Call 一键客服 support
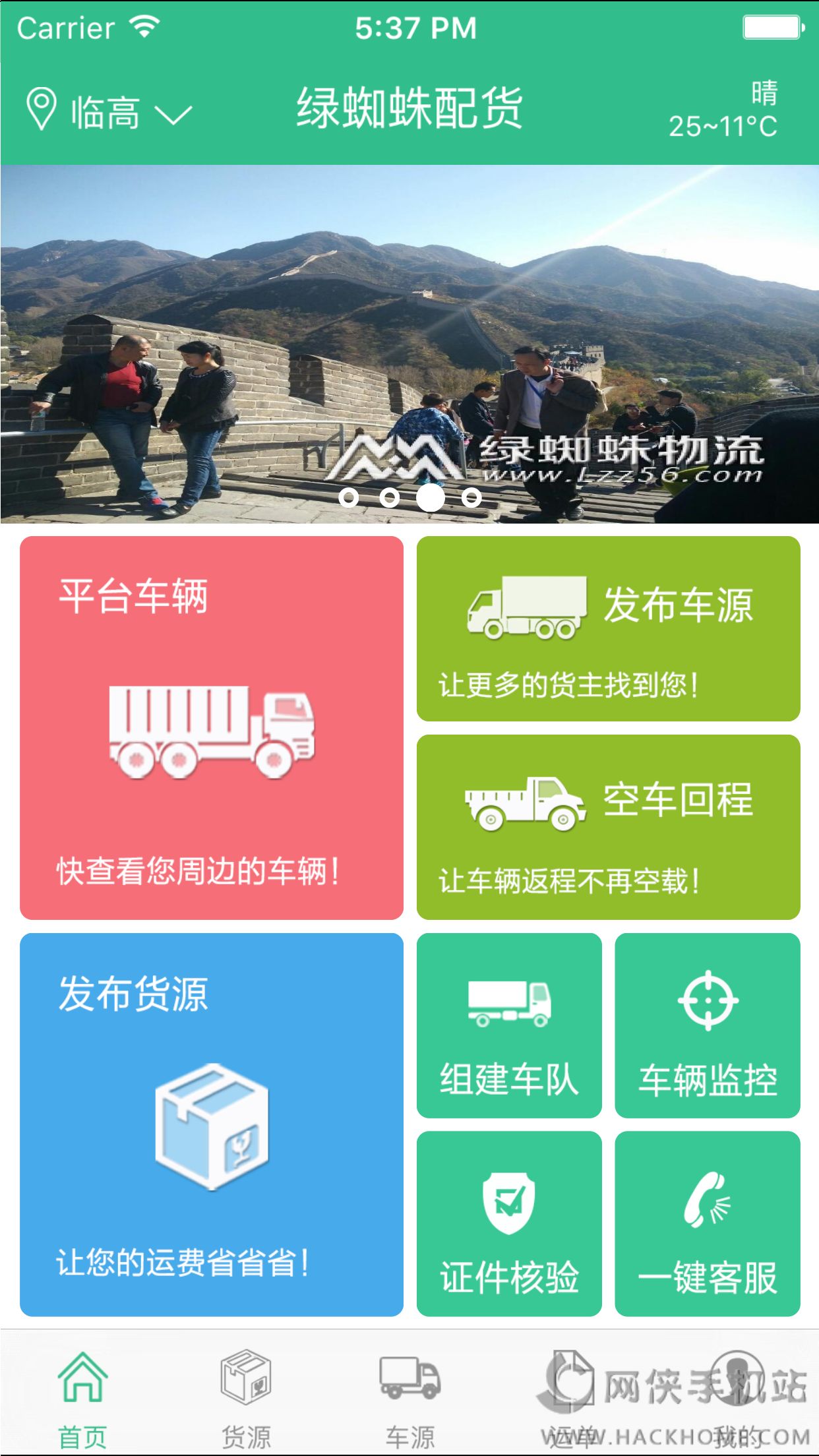 point(708,1223)
